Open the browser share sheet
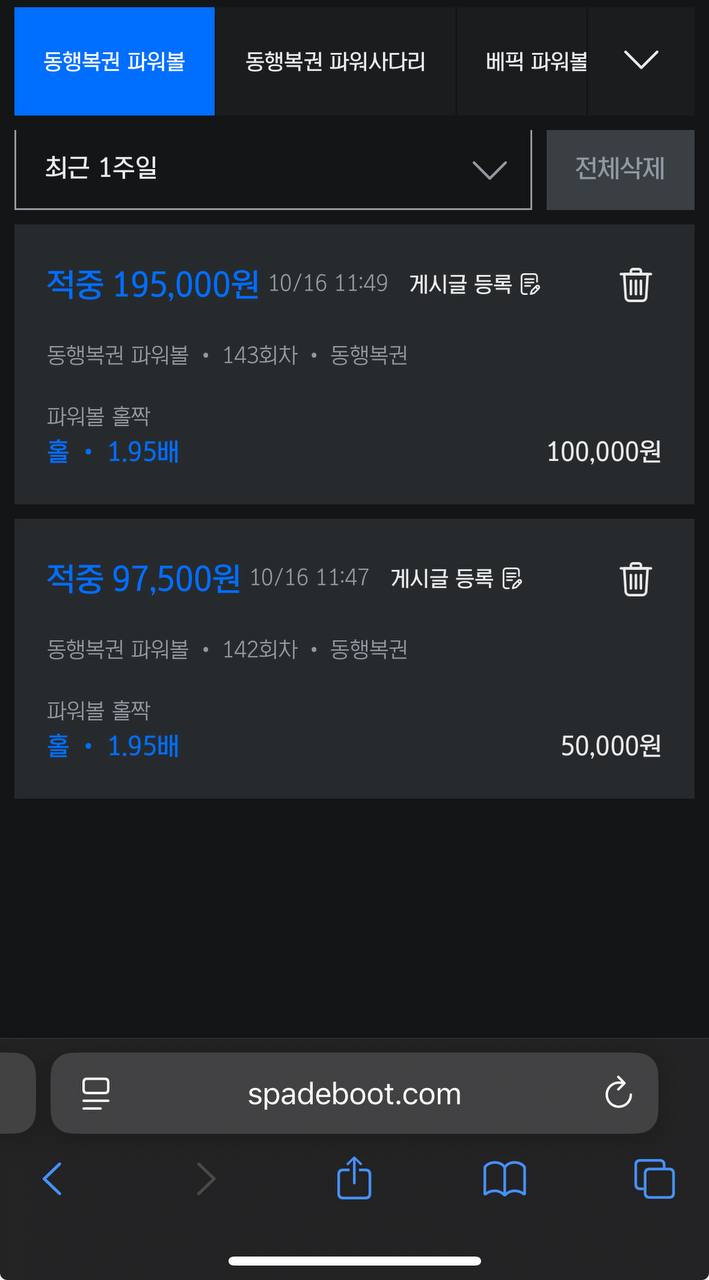This screenshot has height=1280, width=709. coord(354,1179)
